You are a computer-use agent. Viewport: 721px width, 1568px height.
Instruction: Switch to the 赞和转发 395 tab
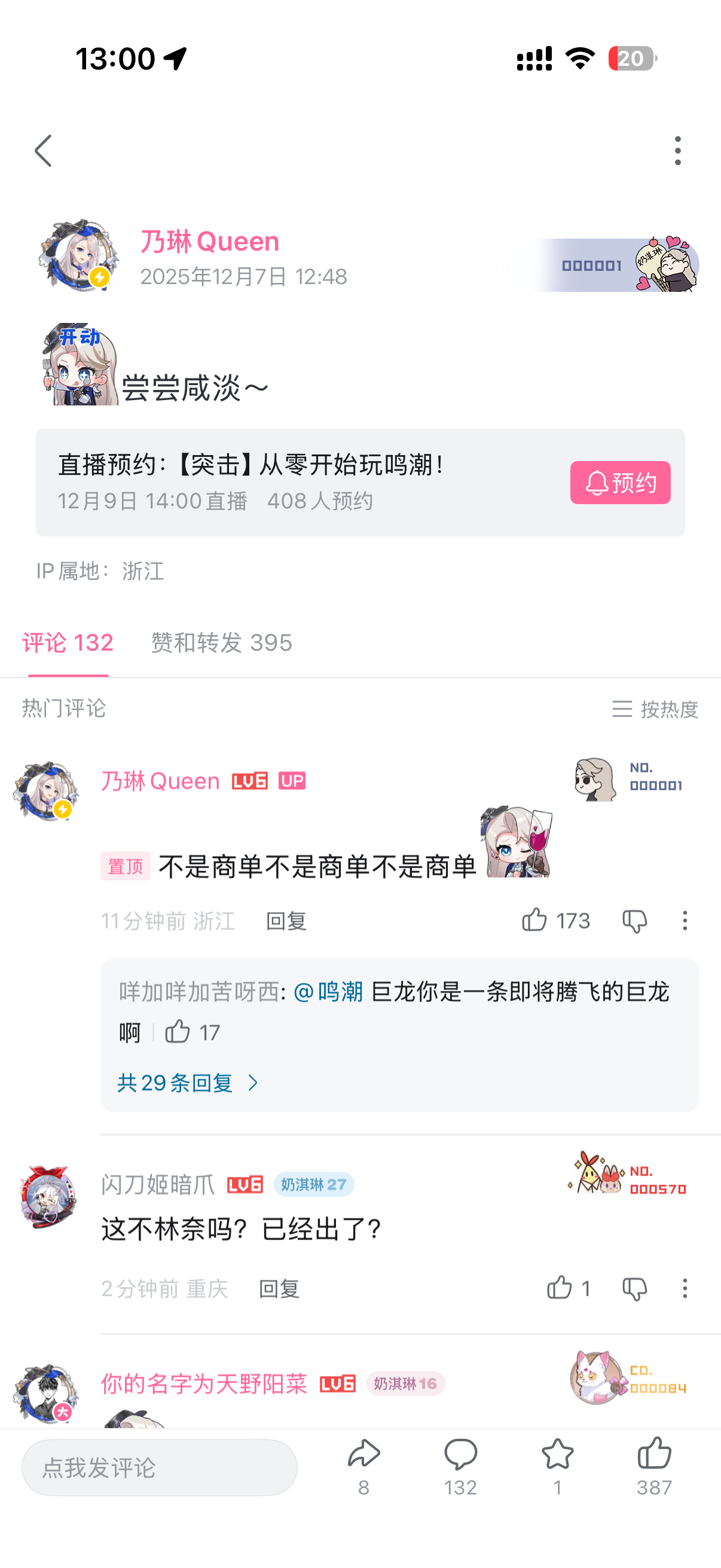click(221, 643)
